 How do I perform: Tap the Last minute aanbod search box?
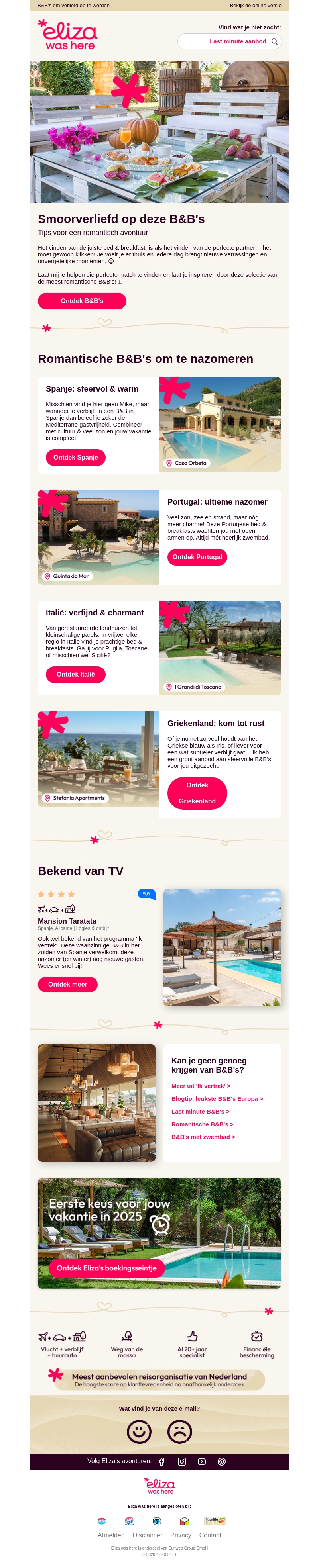point(229,41)
